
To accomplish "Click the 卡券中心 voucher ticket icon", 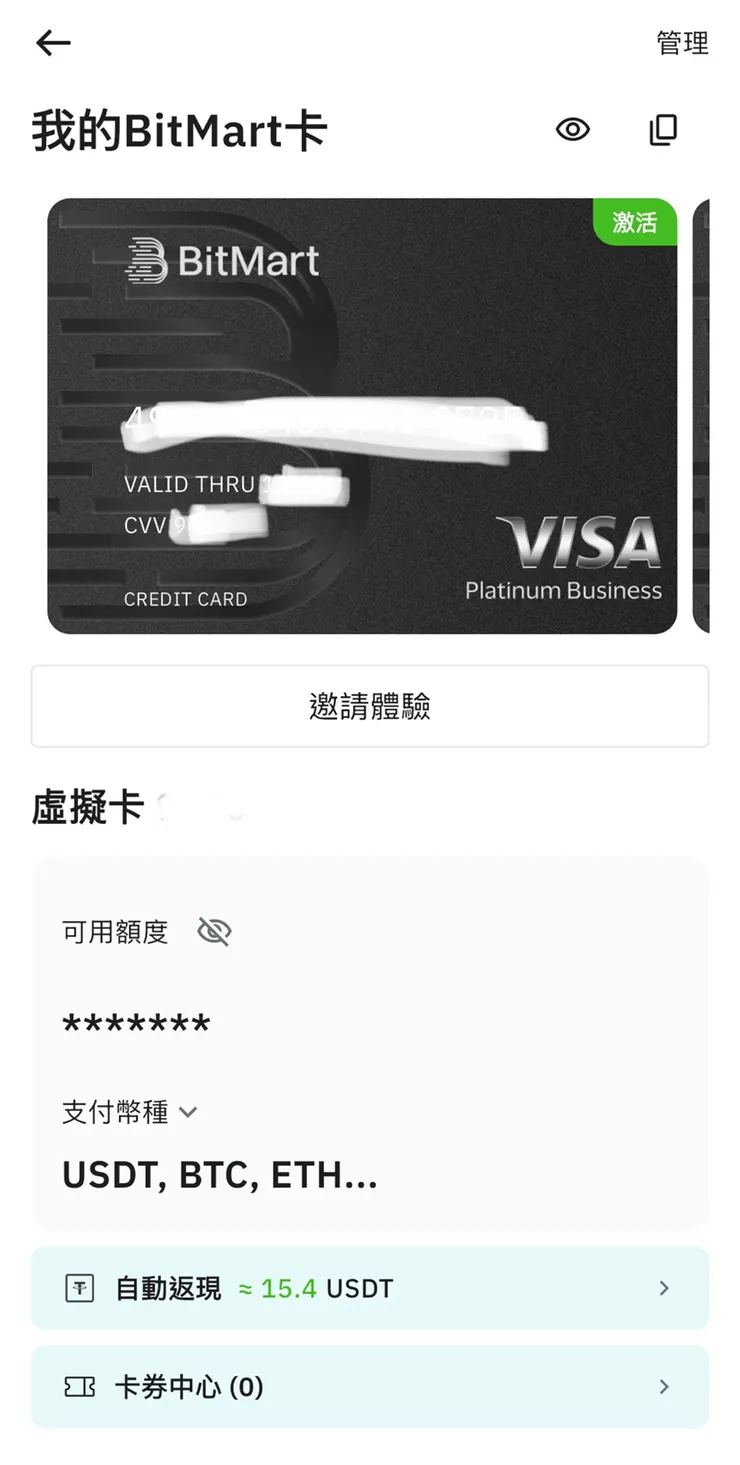I will point(78,1387).
